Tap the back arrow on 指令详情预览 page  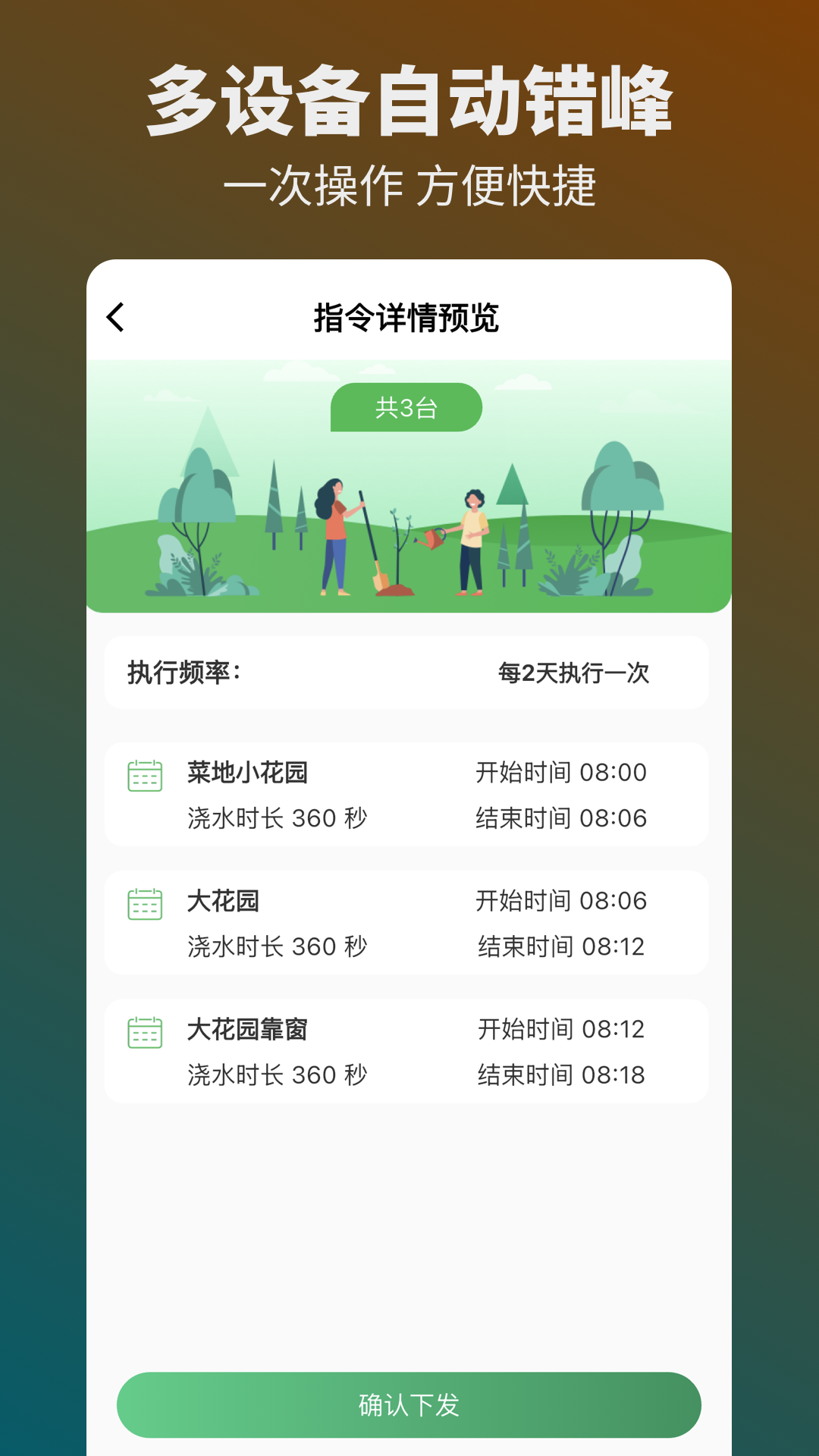115,316
